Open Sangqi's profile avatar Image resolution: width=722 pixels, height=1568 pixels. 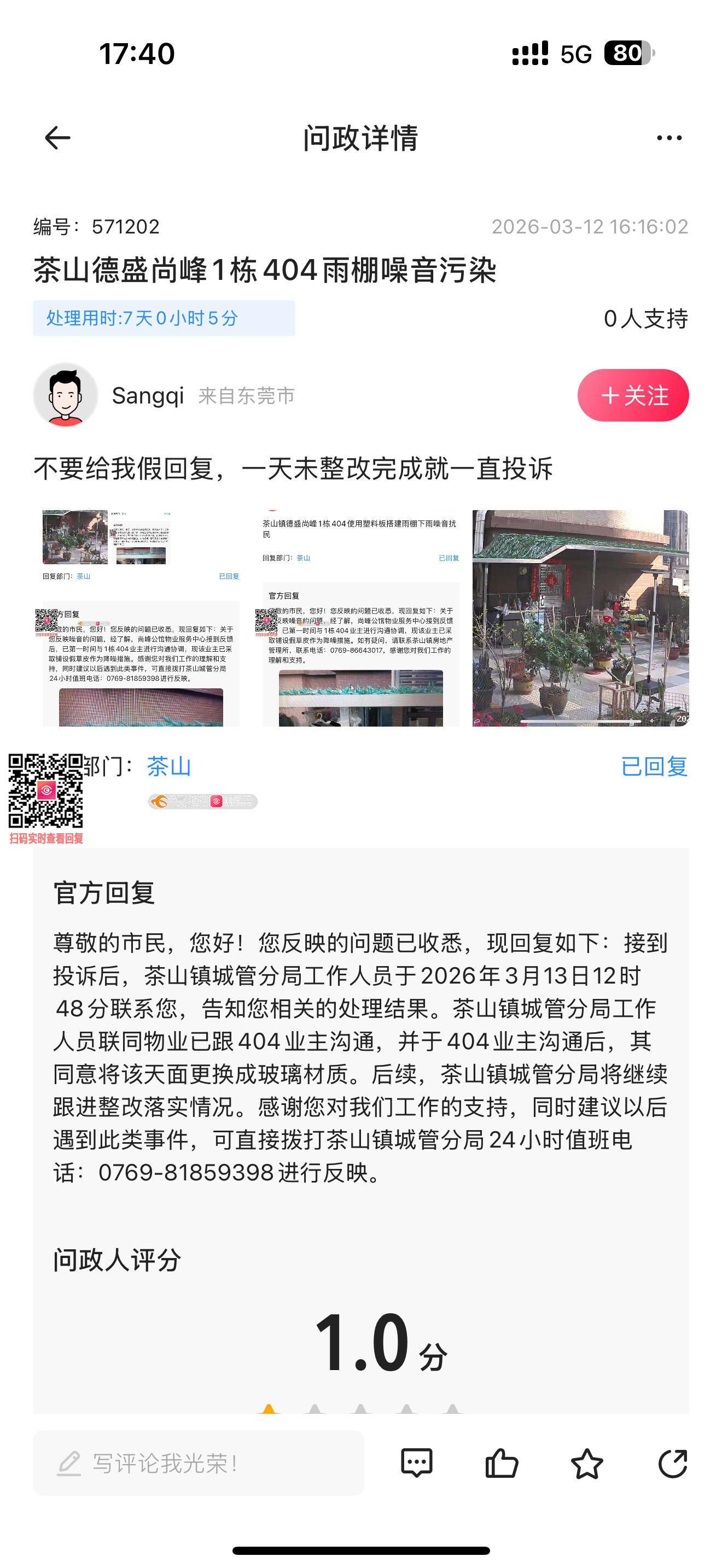point(66,396)
